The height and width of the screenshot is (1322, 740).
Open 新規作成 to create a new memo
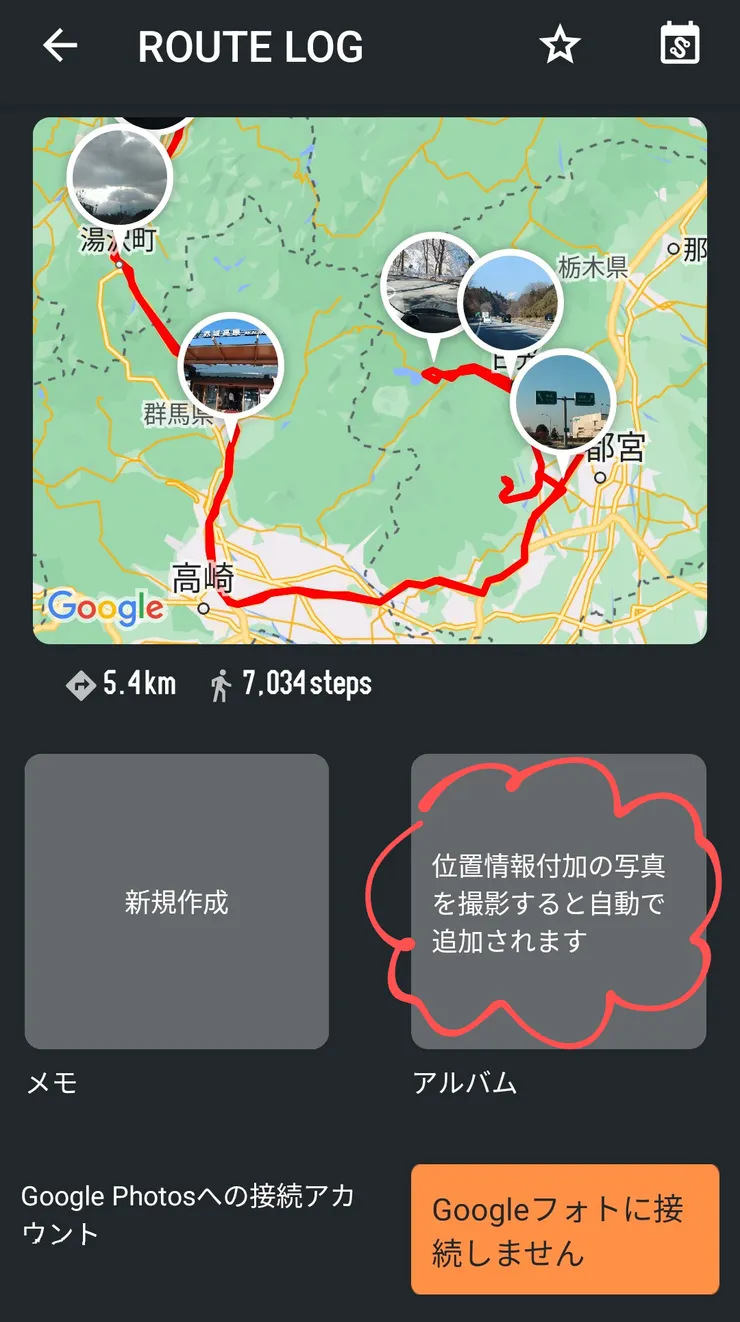(176, 901)
